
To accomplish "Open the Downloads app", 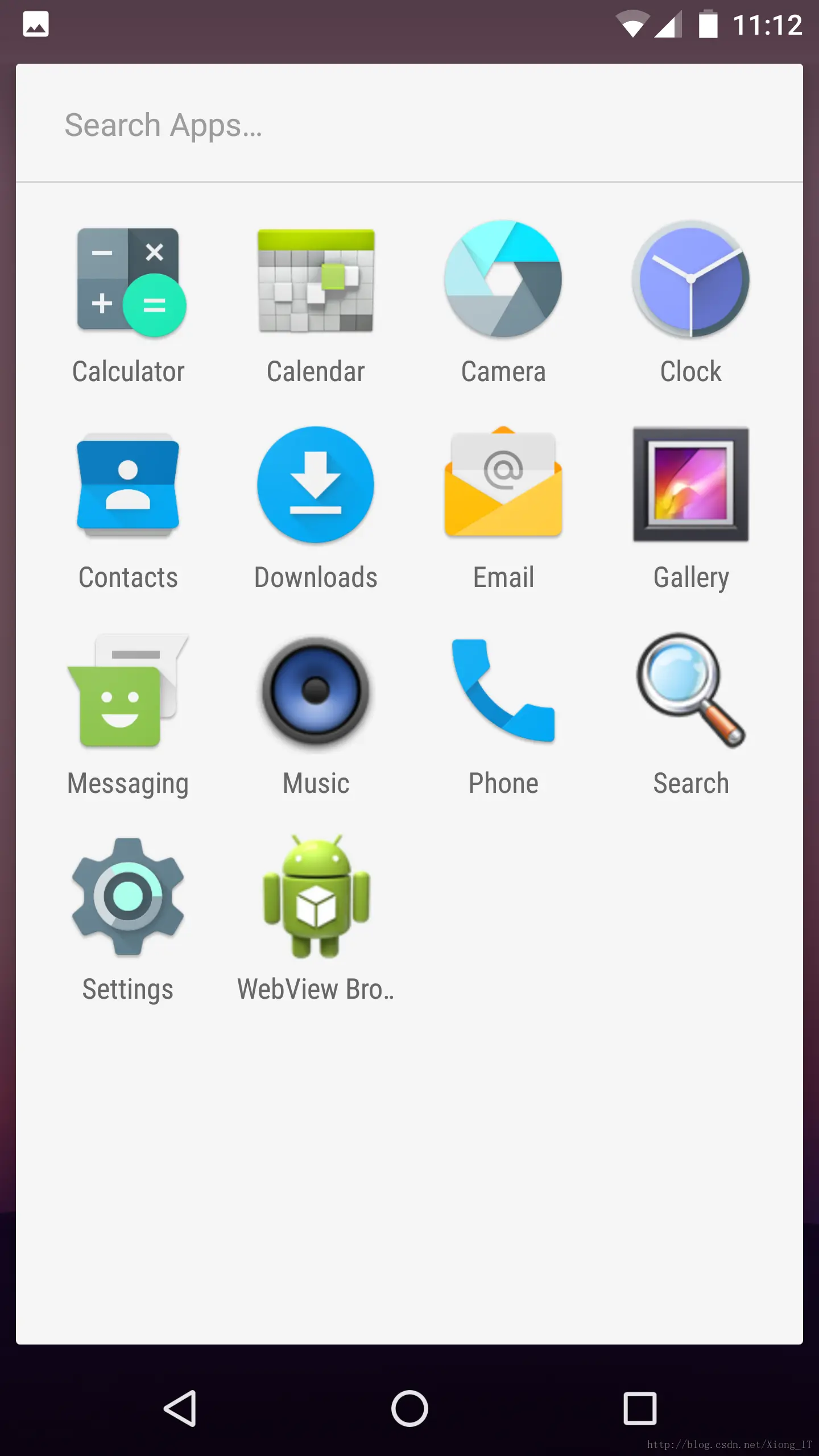I will point(316,486).
